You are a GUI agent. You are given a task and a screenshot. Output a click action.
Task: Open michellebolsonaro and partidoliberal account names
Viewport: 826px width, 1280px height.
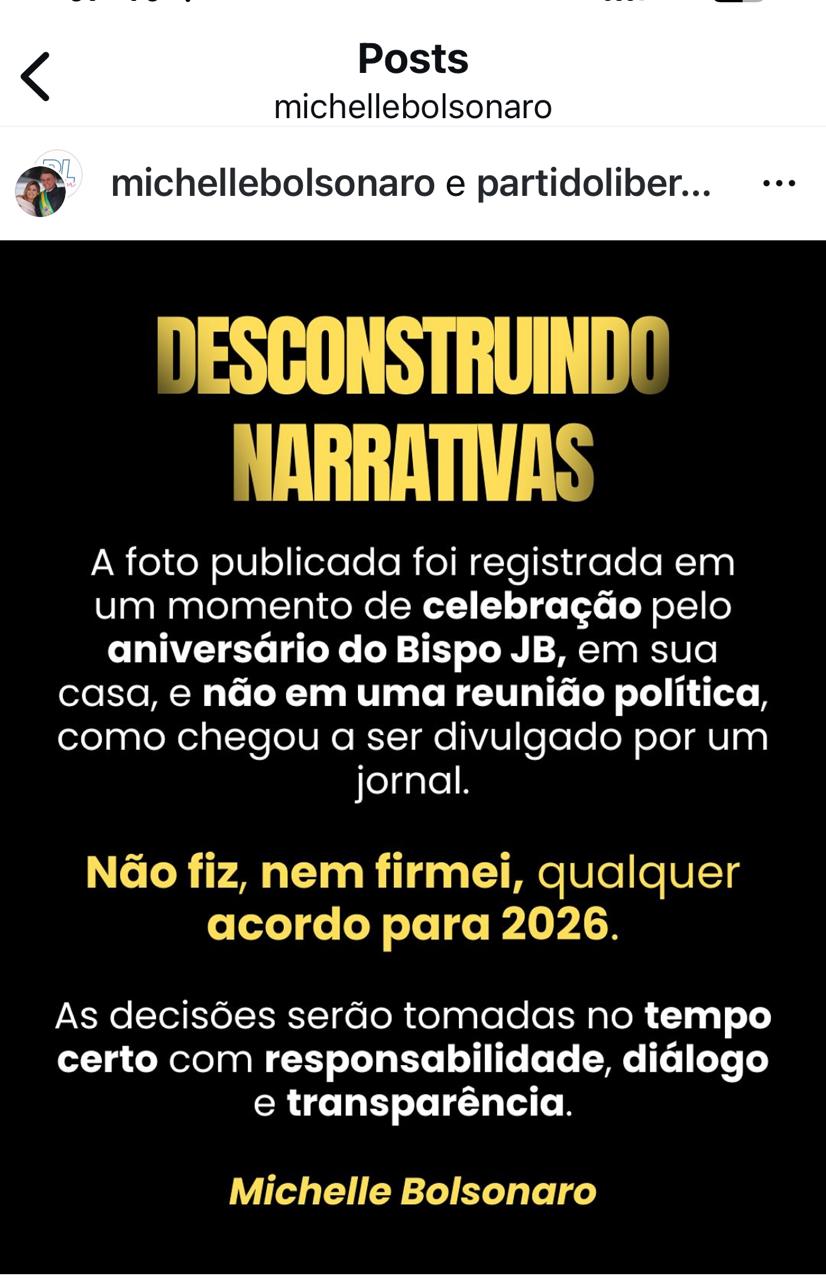coord(410,184)
